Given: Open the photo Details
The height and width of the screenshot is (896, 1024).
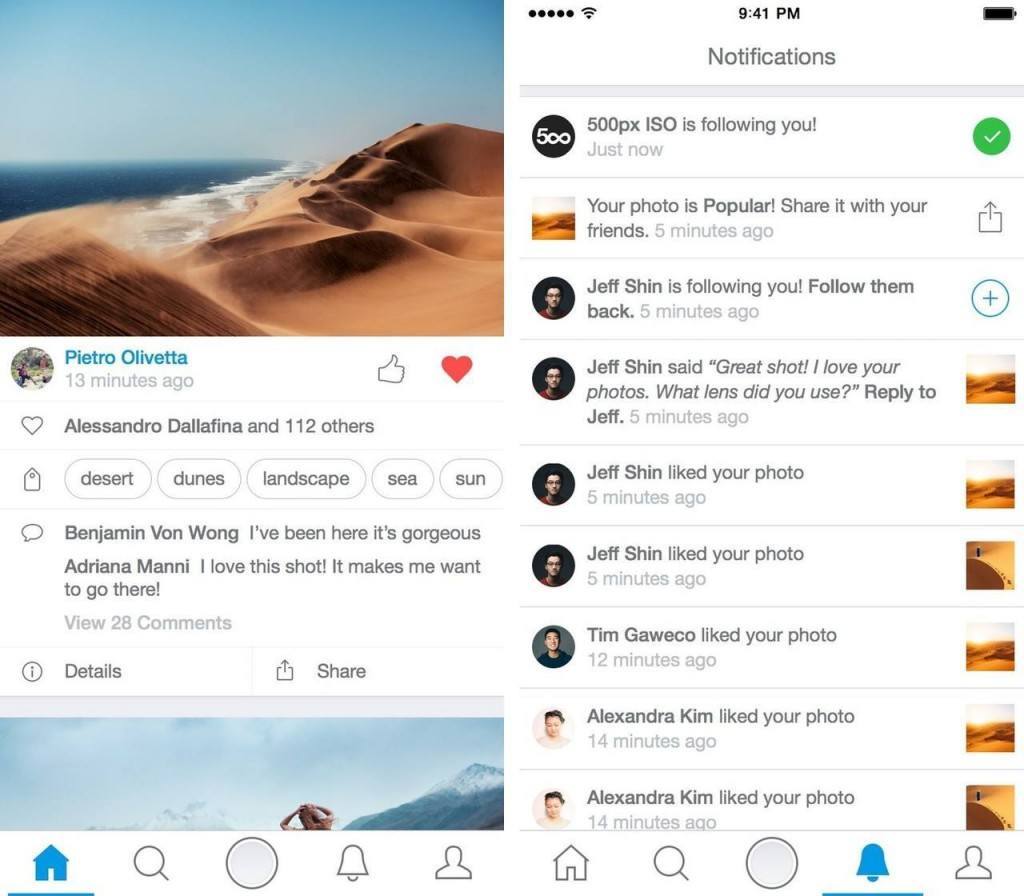Looking at the screenshot, I should (x=92, y=671).
